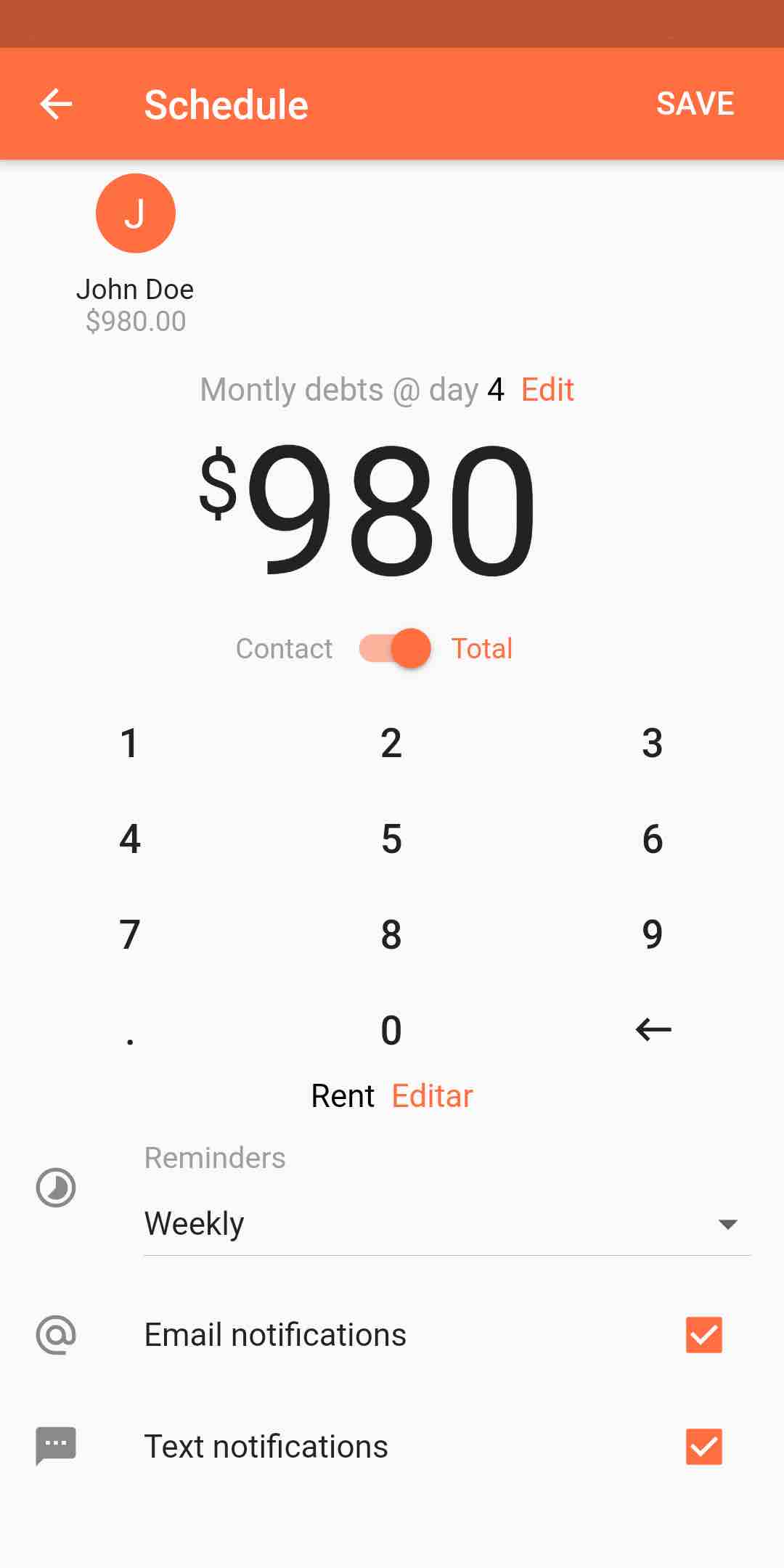Toggle the Contact/Total switch
This screenshot has width=784, height=1568.
click(x=396, y=648)
